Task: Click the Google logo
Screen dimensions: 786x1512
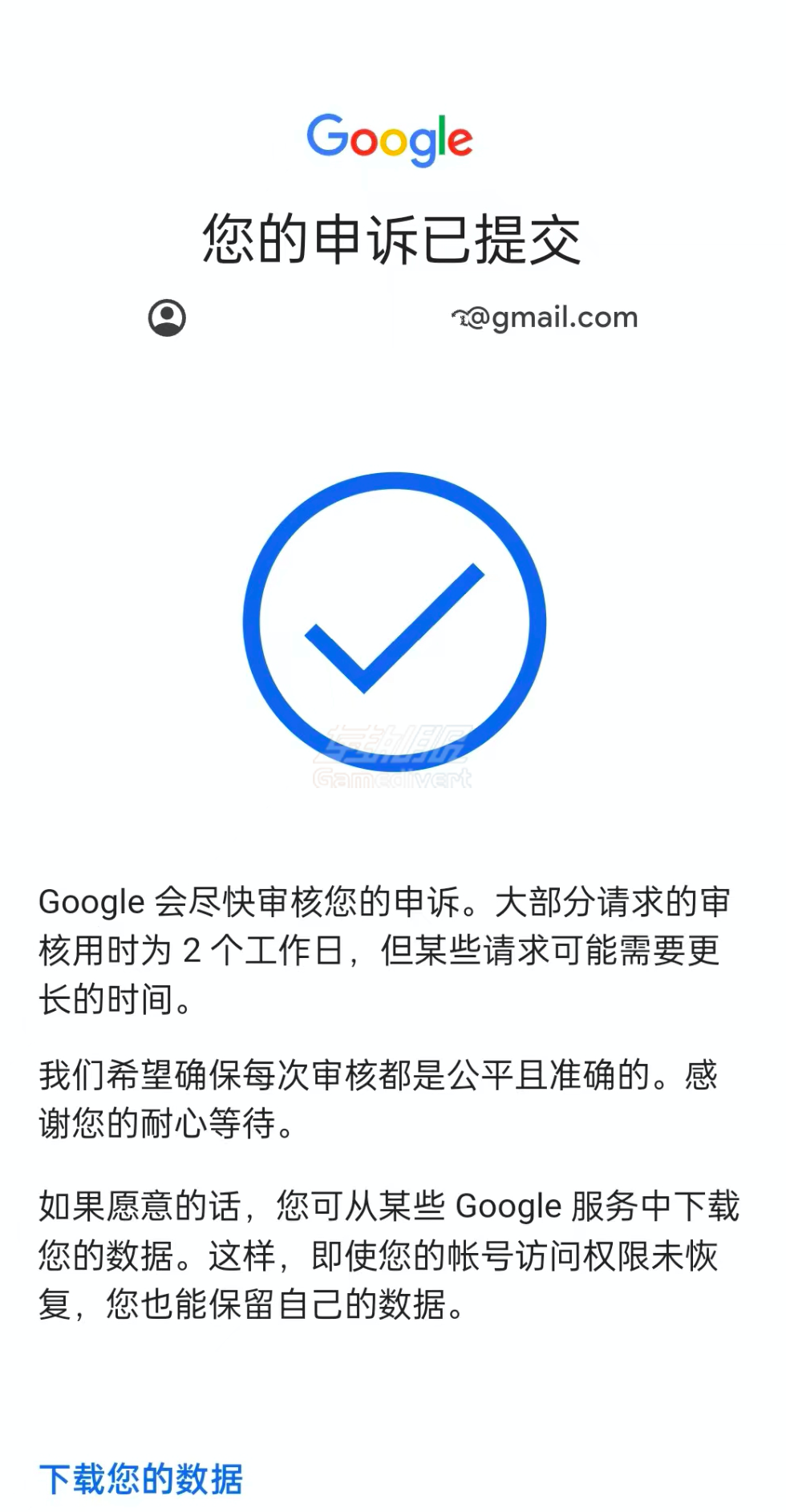Action: (x=390, y=138)
